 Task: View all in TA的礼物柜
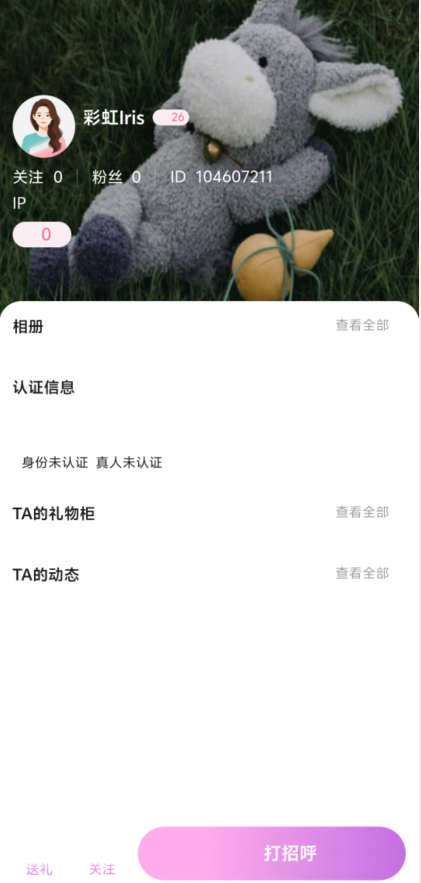[x=362, y=512]
